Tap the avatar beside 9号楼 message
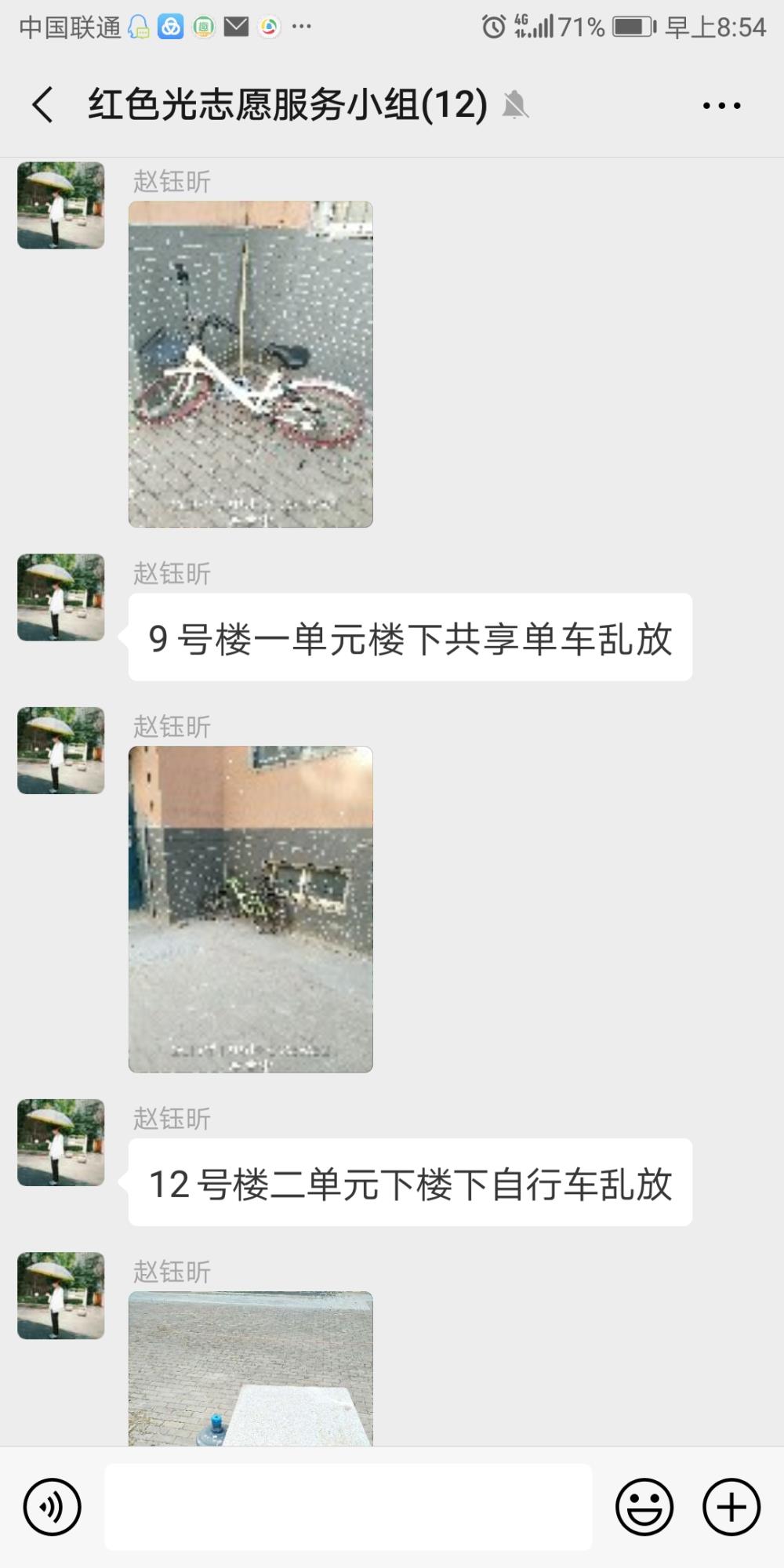 (x=61, y=597)
